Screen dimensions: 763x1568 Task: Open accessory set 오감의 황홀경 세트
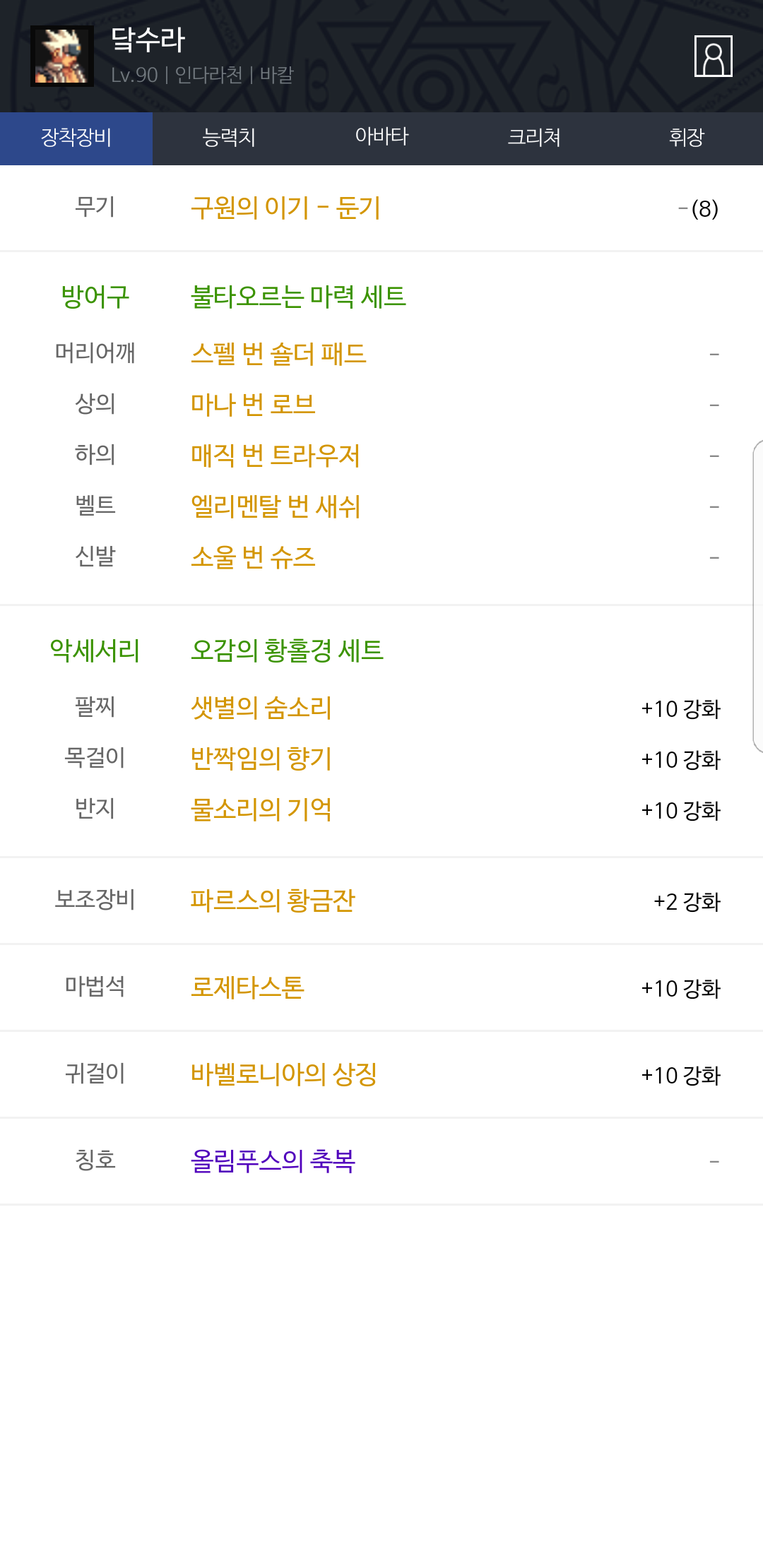point(287,650)
